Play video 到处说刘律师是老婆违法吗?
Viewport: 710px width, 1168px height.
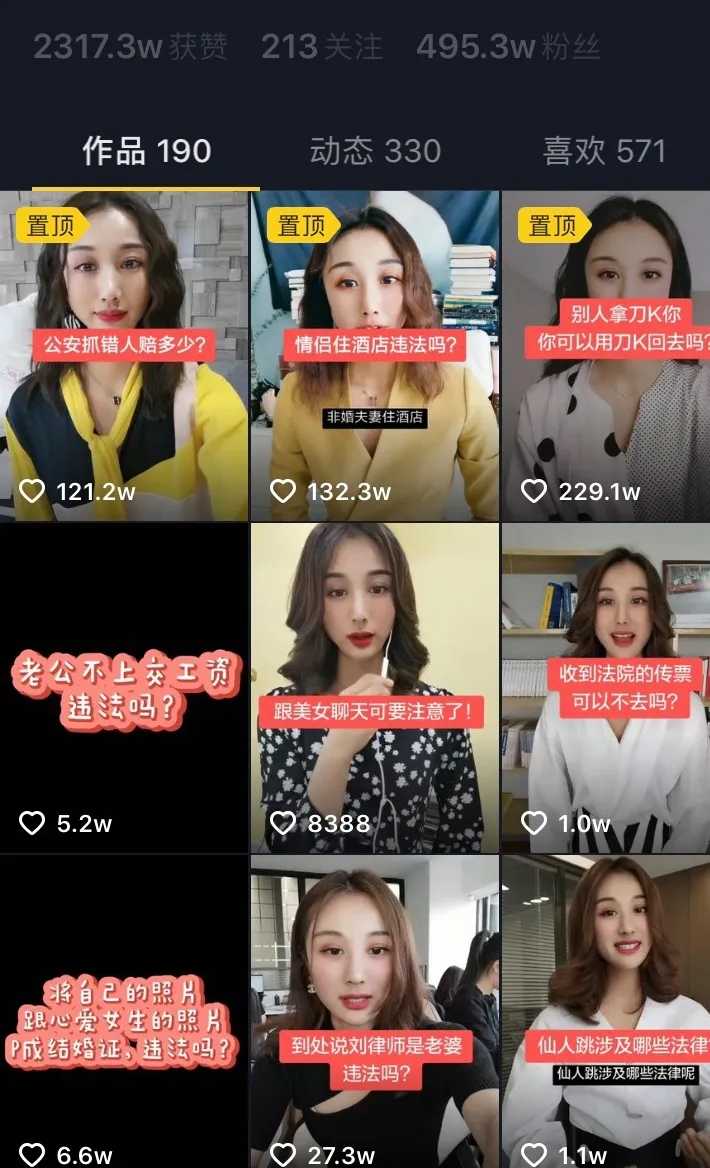point(375,1010)
